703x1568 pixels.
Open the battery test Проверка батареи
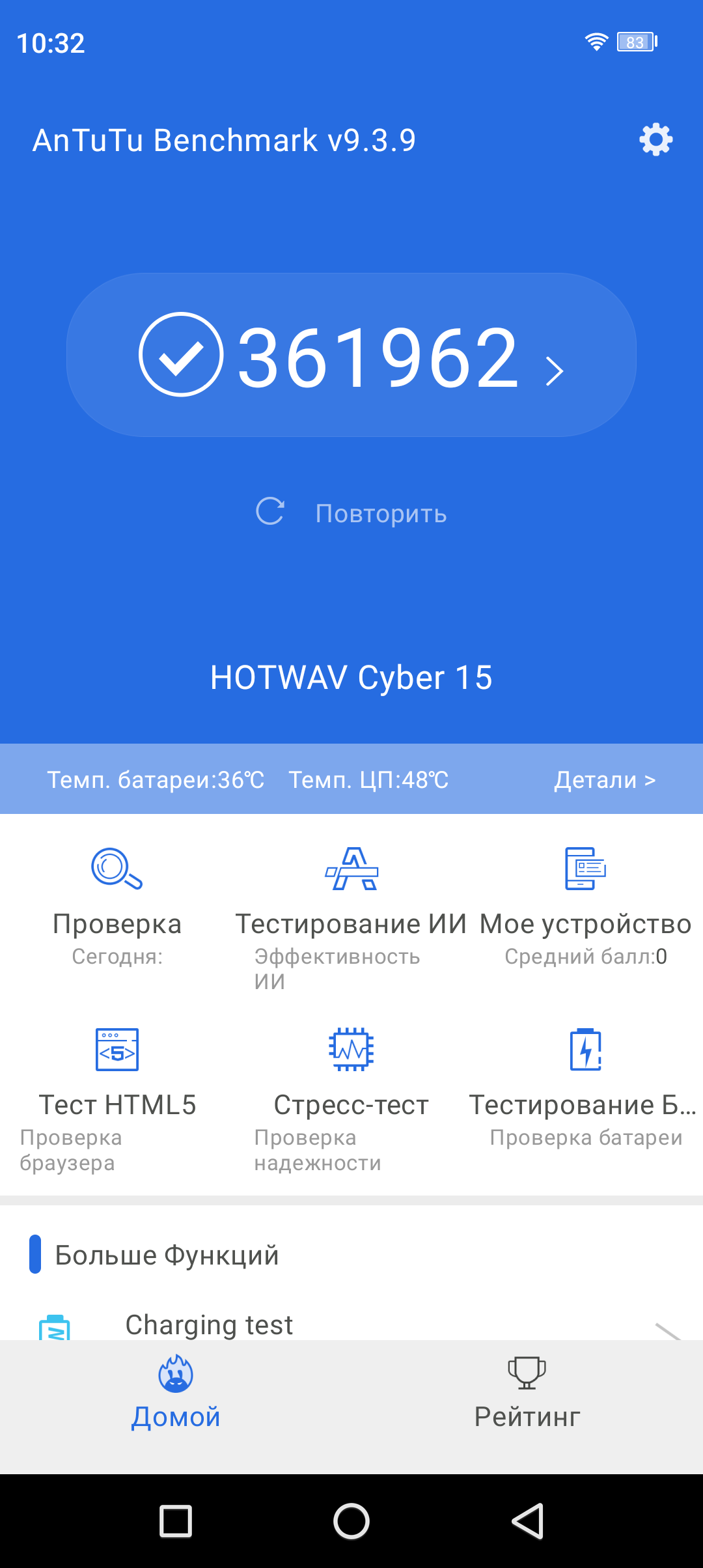tap(585, 1087)
